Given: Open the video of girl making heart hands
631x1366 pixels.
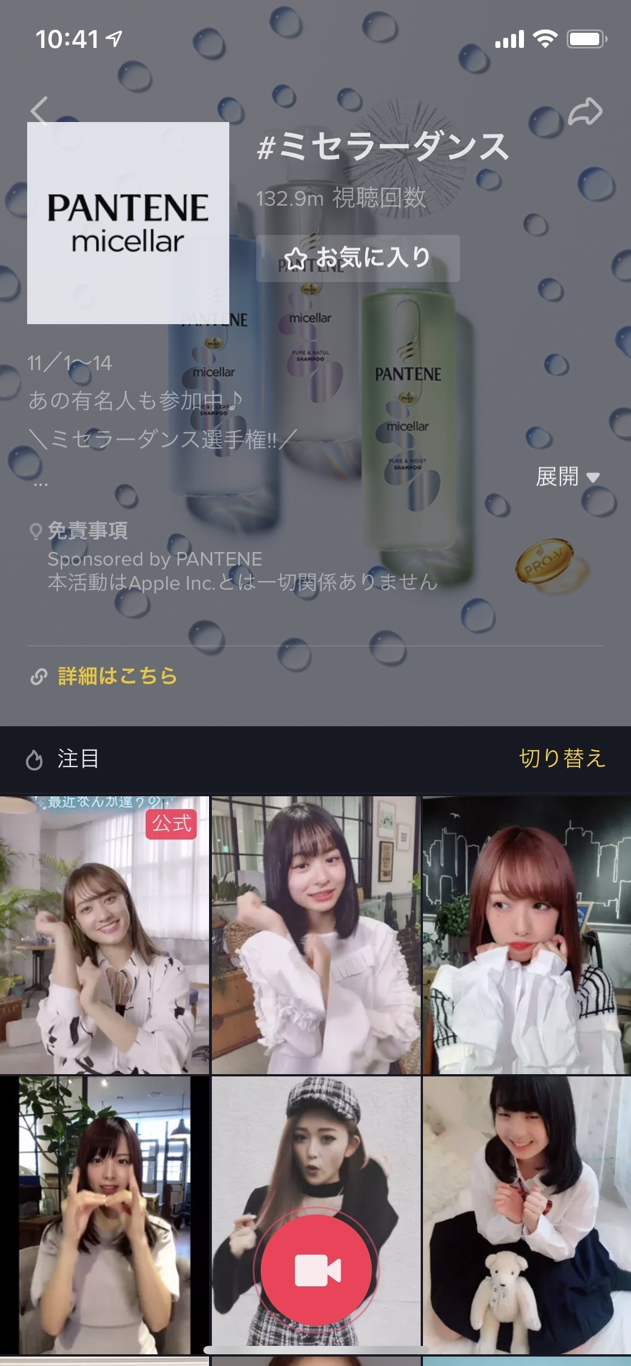Looking at the screenshot, I should pos(104,1214).
